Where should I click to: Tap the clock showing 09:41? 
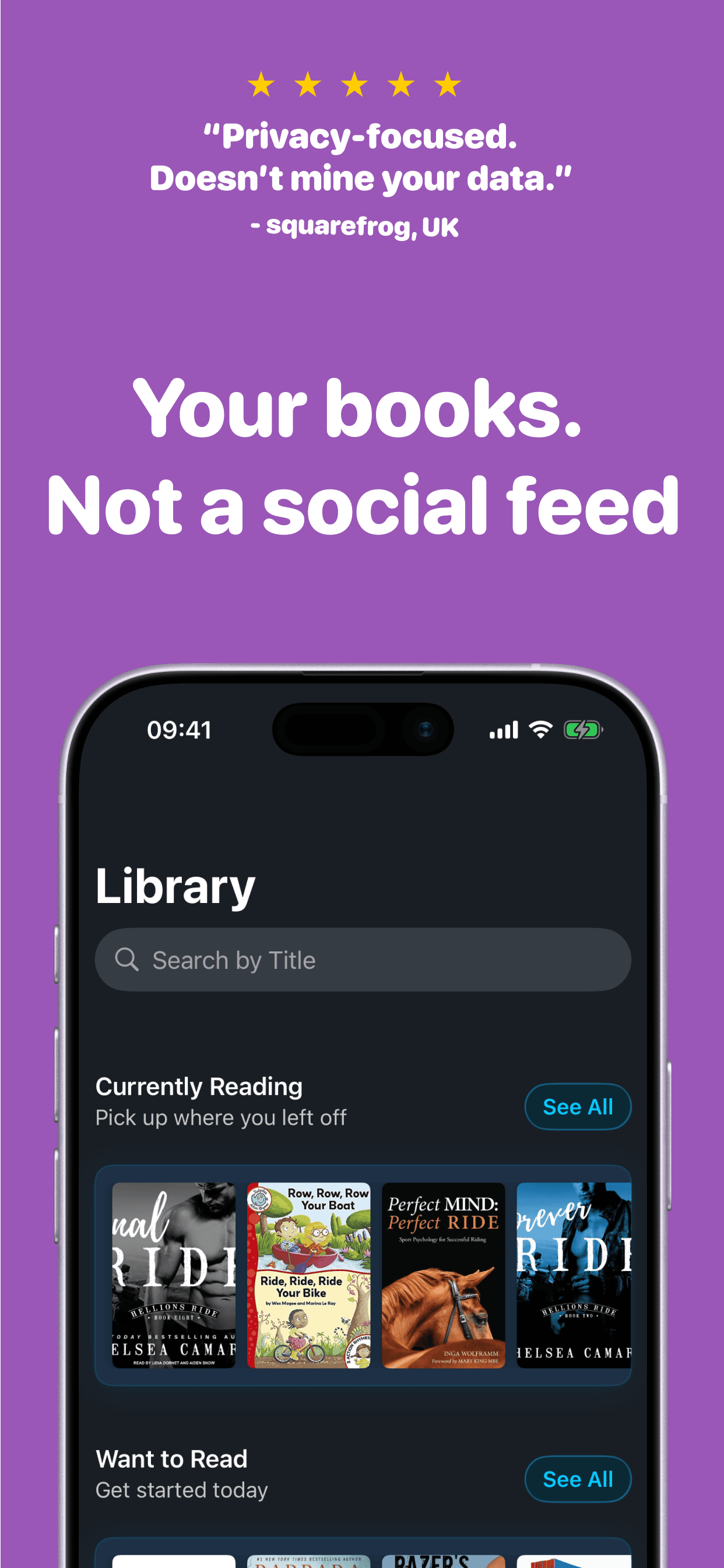(x=179, y=730)
